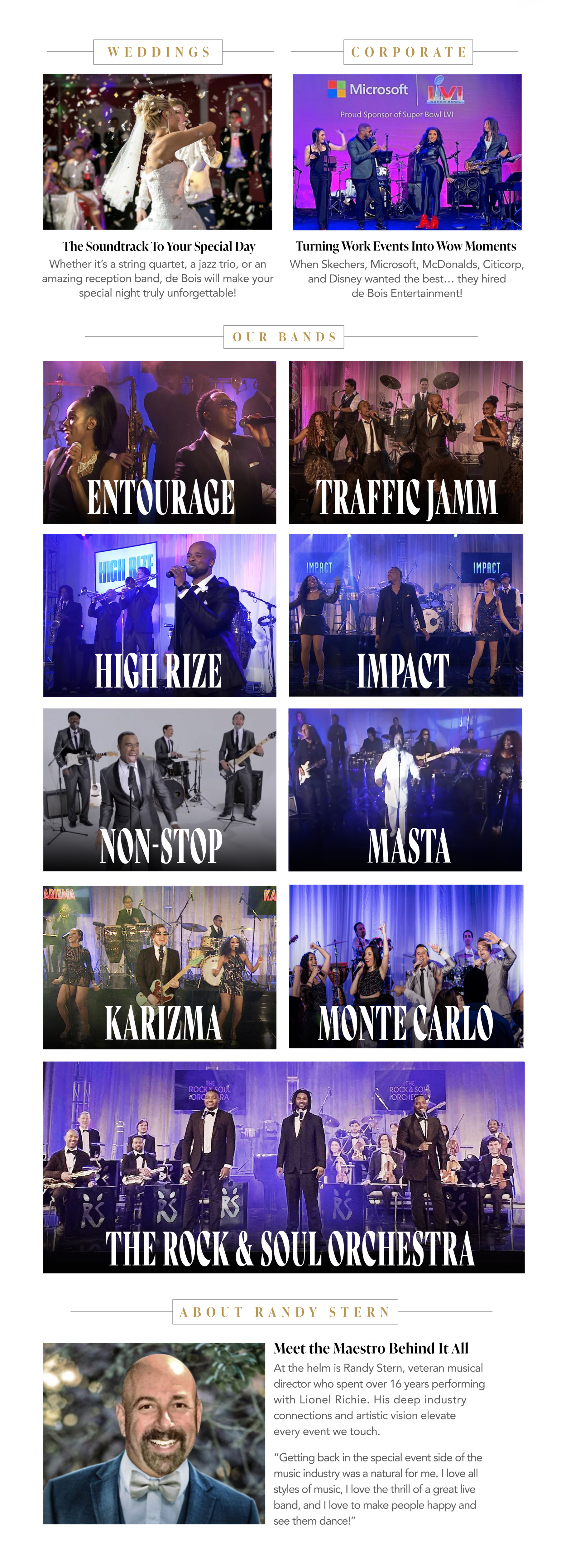The height and width of the screenshot is (1568, 561).
Task: Open the Traffic Jamm band tile
Action: point(406,442)
